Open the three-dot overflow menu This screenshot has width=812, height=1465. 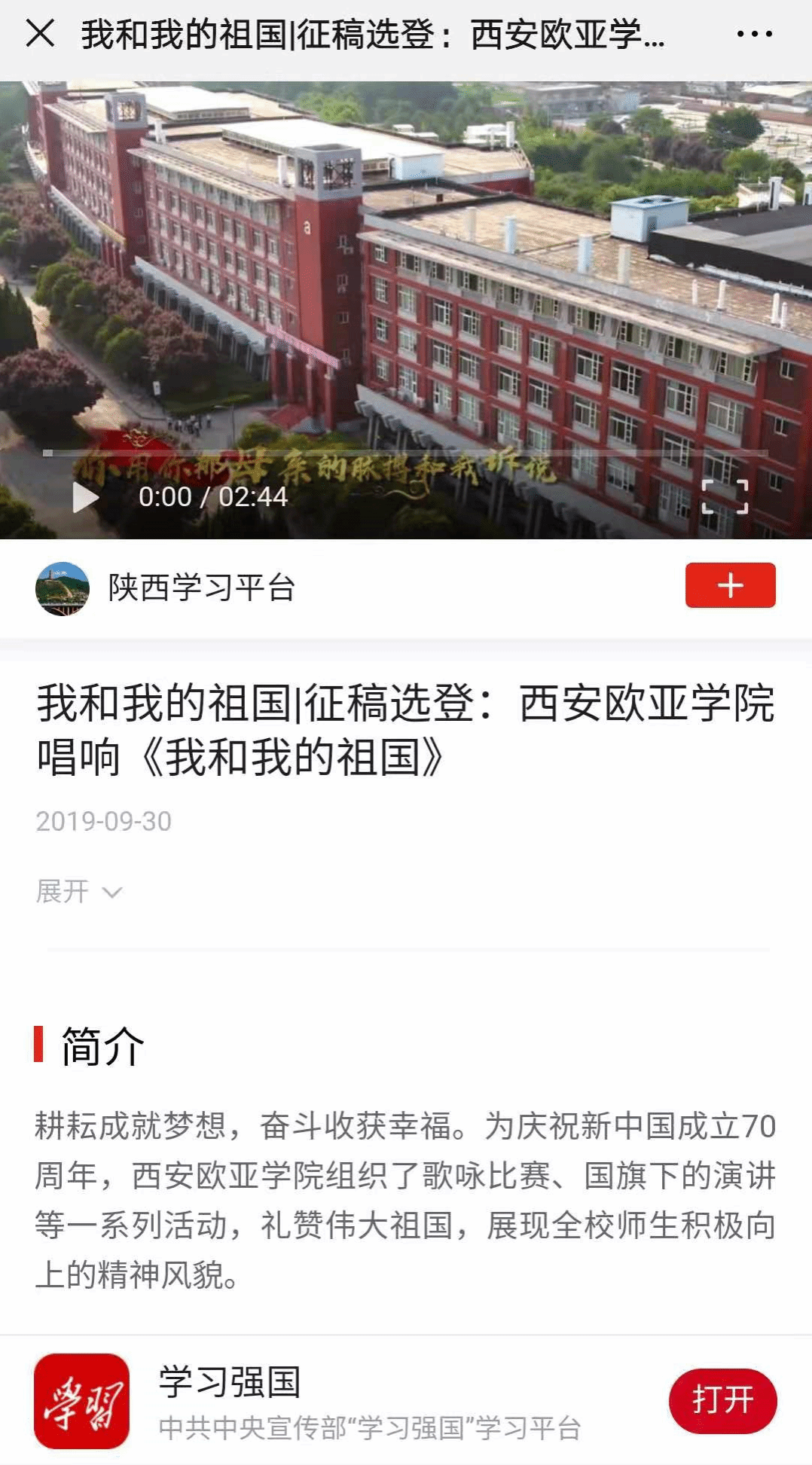coord(754,34)
